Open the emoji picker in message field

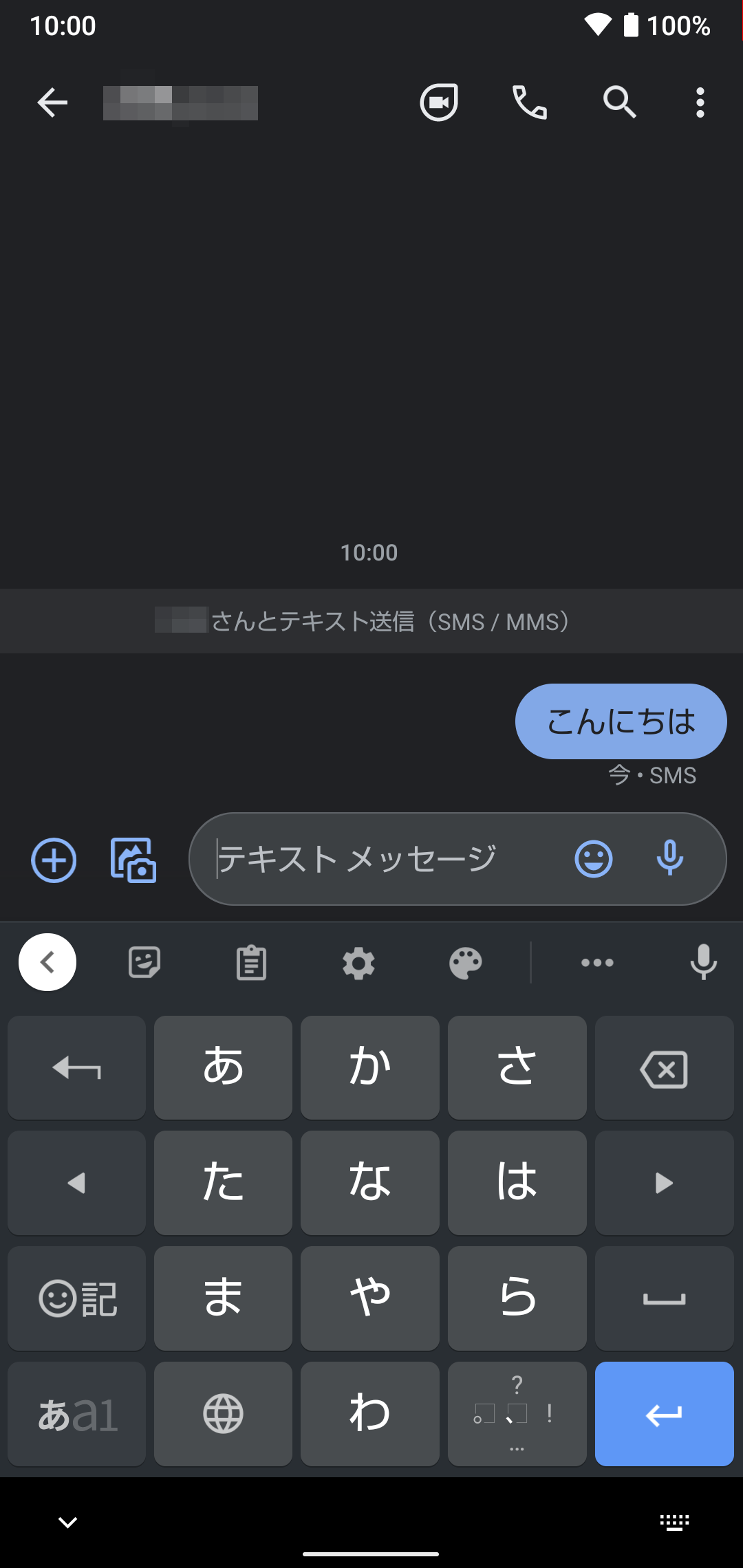click(593, 859)
